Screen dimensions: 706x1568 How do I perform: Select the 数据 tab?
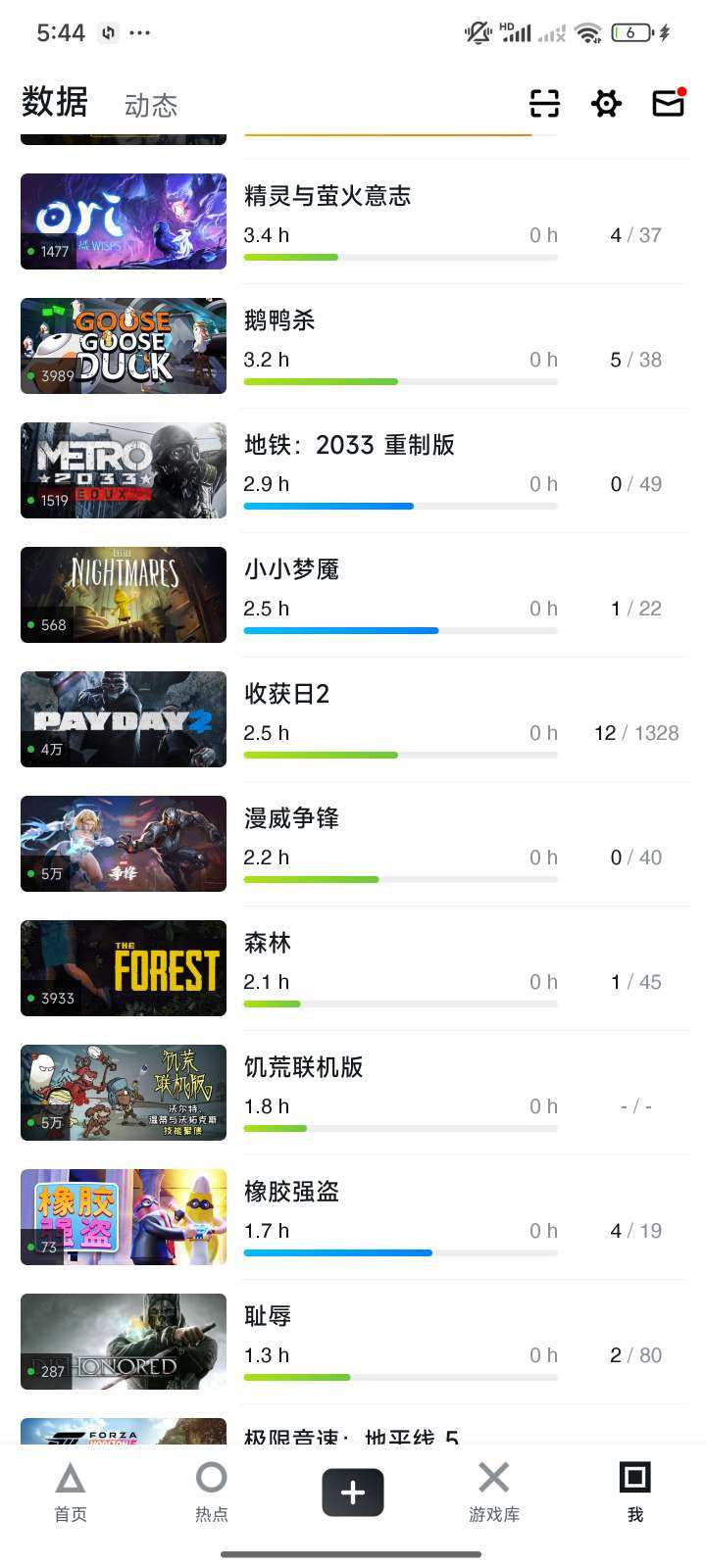coord(54,102)
